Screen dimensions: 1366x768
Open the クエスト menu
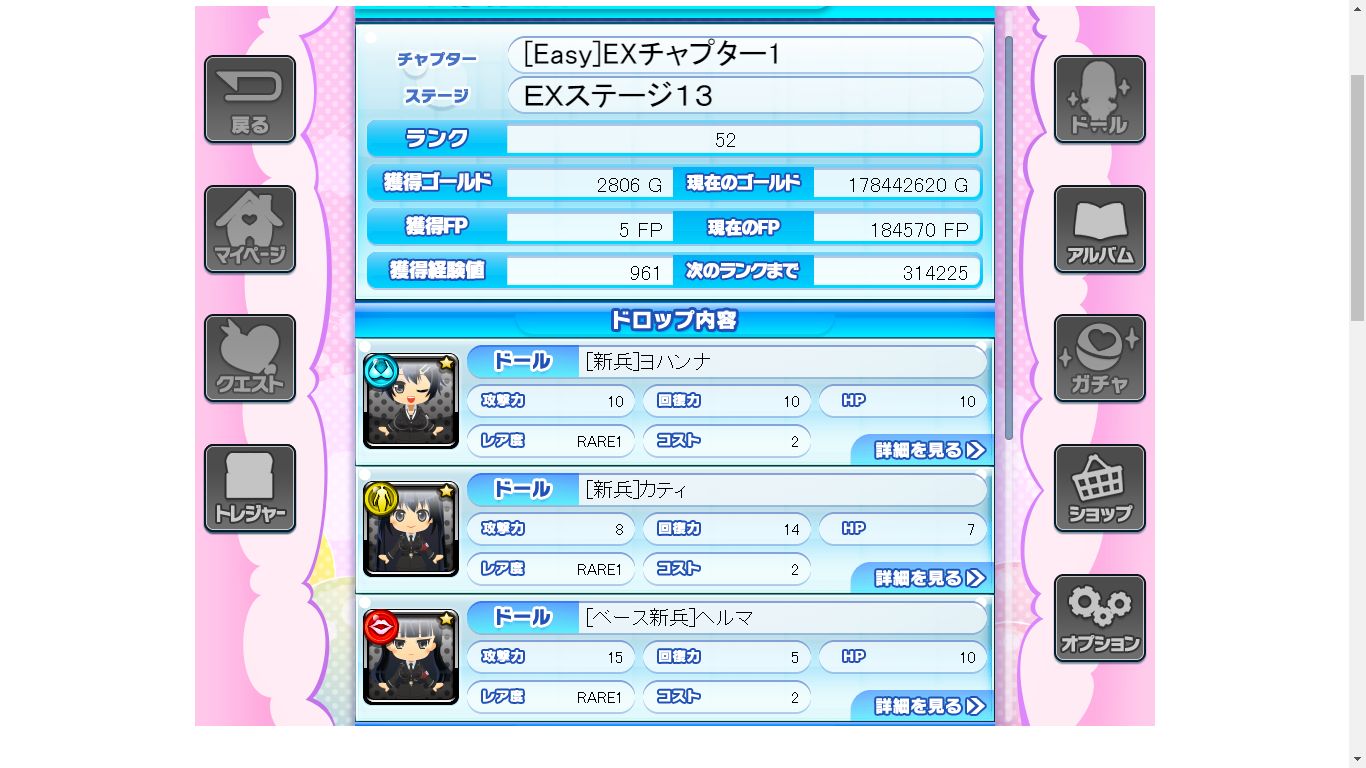tap(250, 358)
